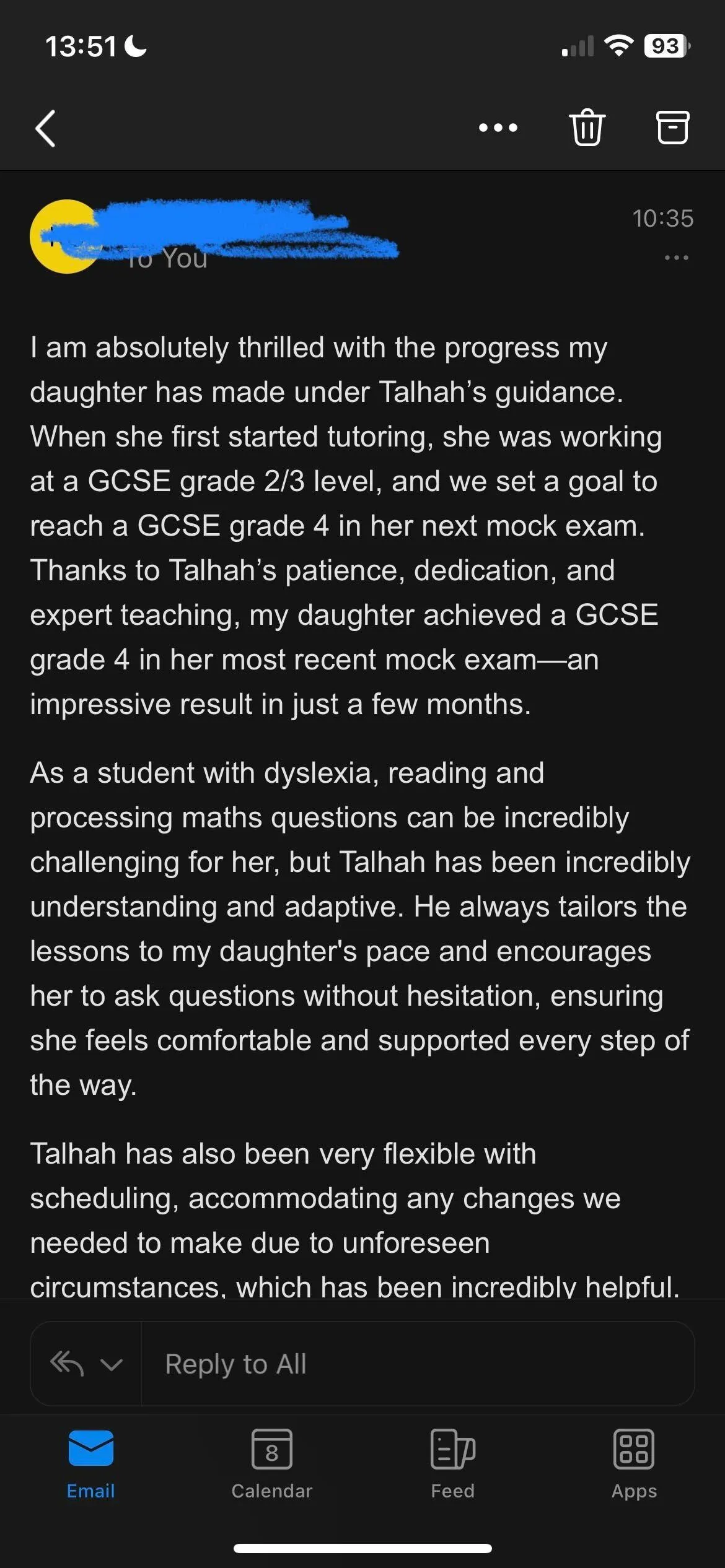Open the Calendar tab
The width and height of the screenshot is (725, 1568).
tap(271, 1465)
